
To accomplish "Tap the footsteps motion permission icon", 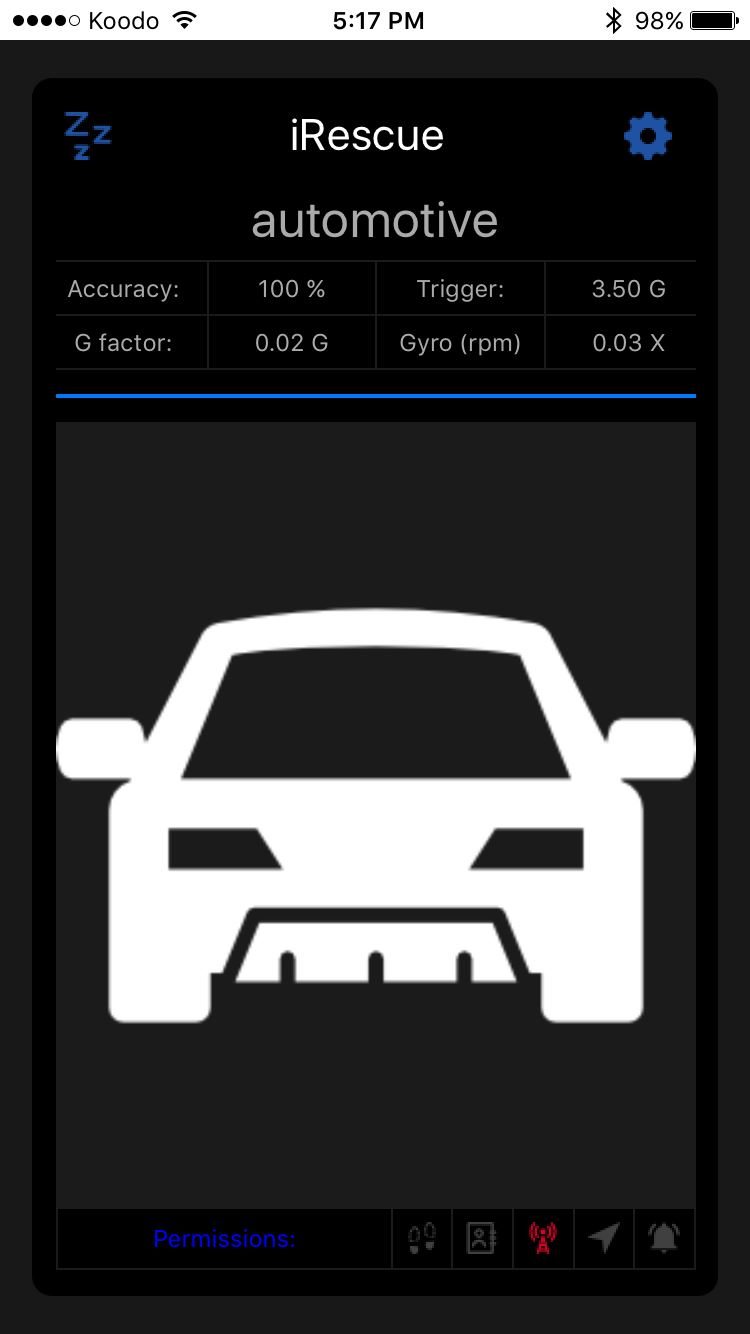I will coord(422,1239).
